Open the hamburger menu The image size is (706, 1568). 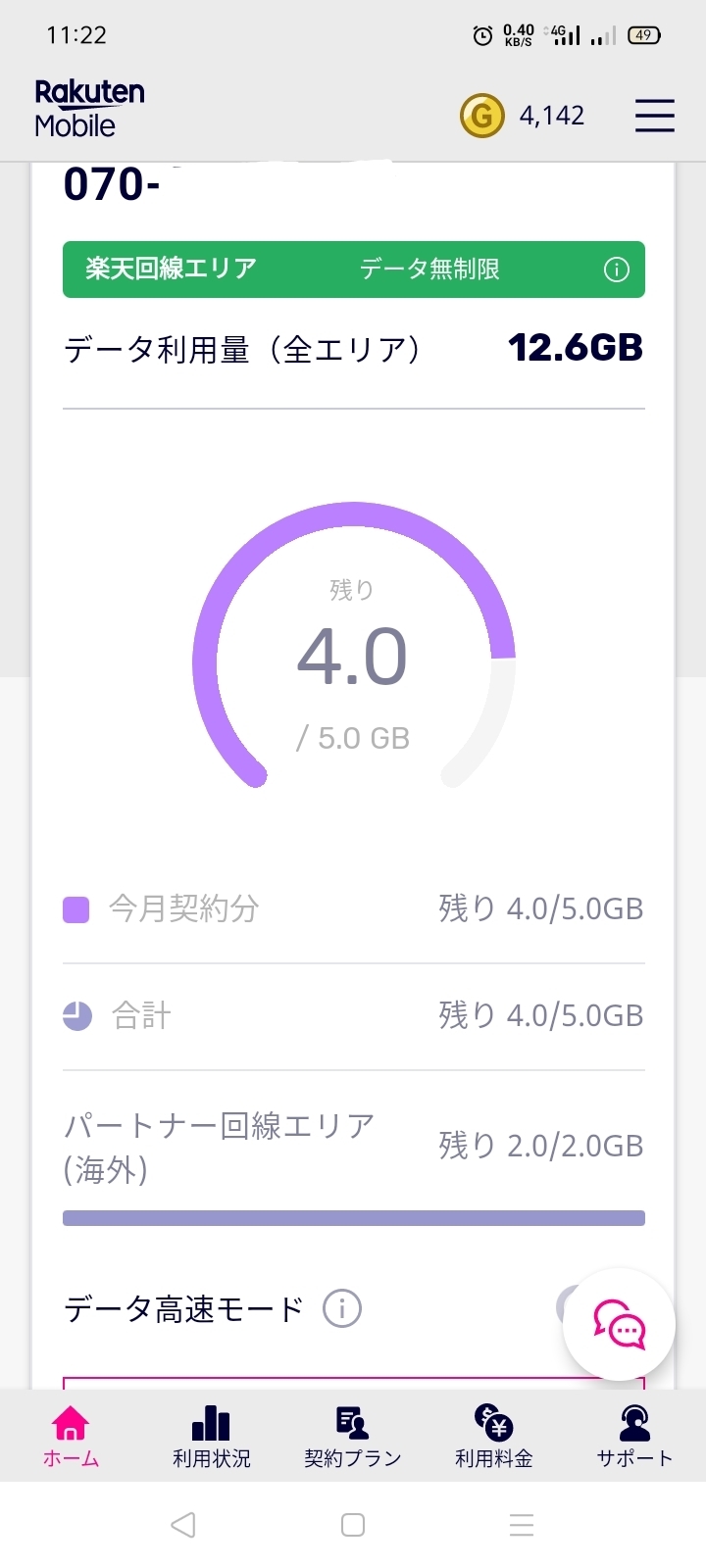pyautogui.click(x=654, y=116)
